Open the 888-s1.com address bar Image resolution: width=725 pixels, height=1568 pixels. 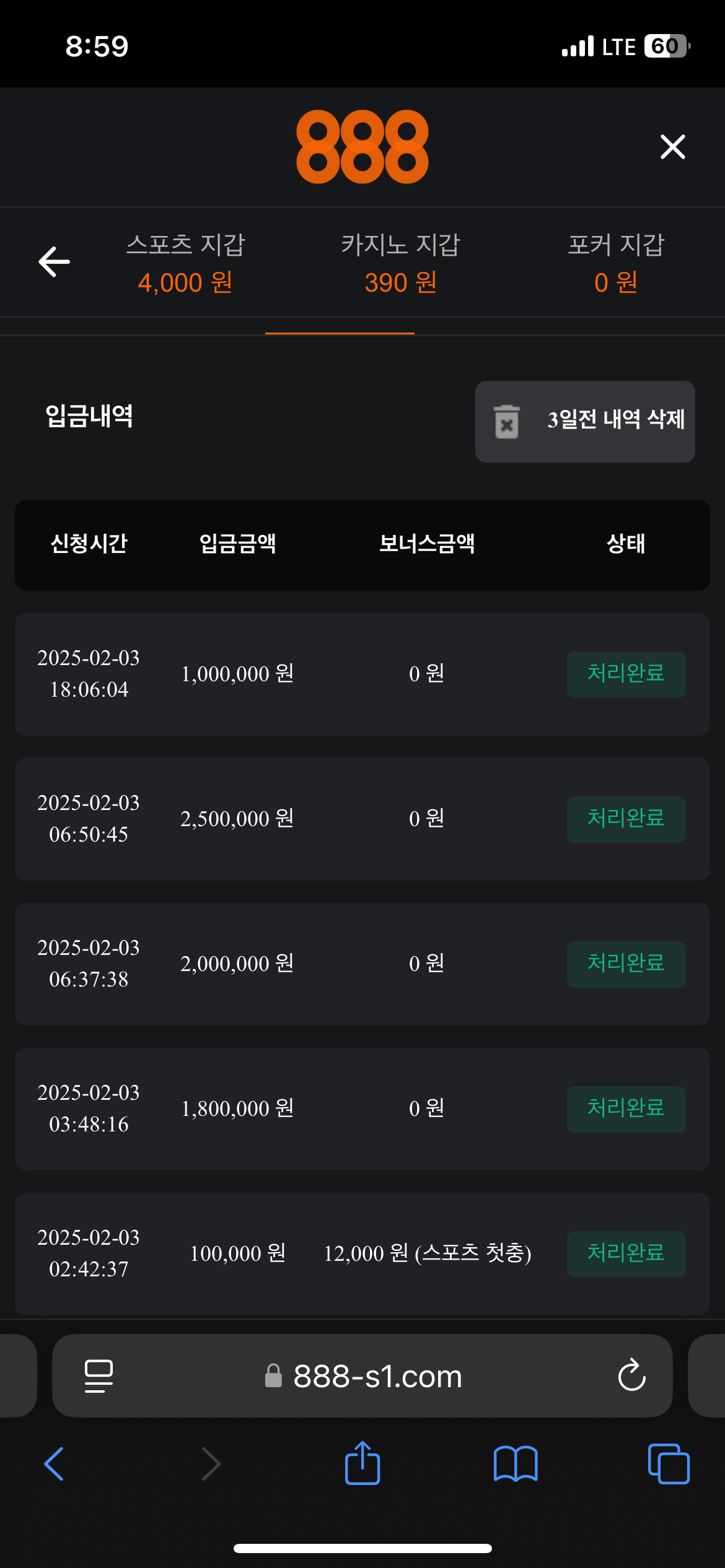377,1377
